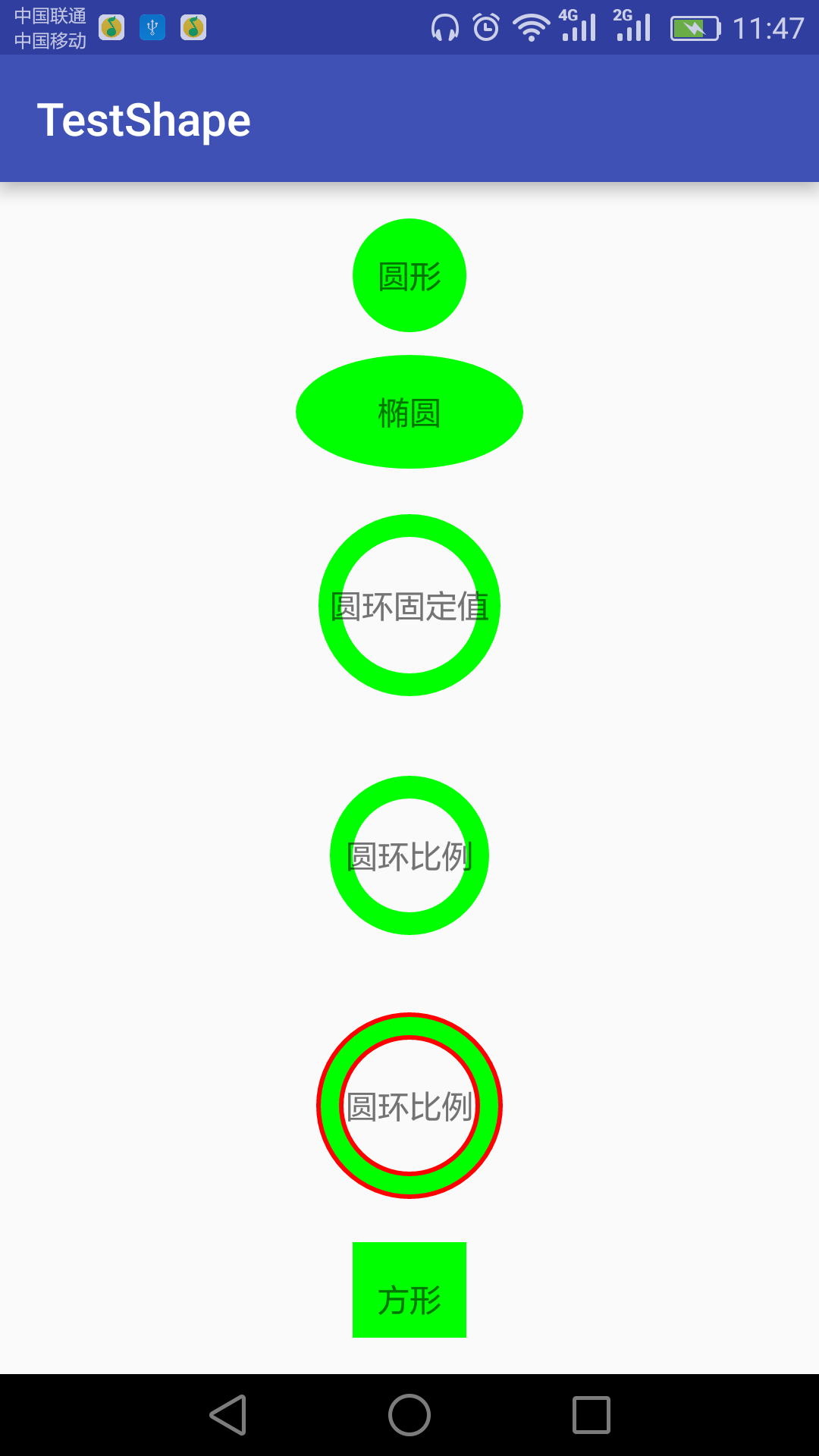Tap the green circle labeled 圆形
The image size is (819, 1456).
coord(409,275)
